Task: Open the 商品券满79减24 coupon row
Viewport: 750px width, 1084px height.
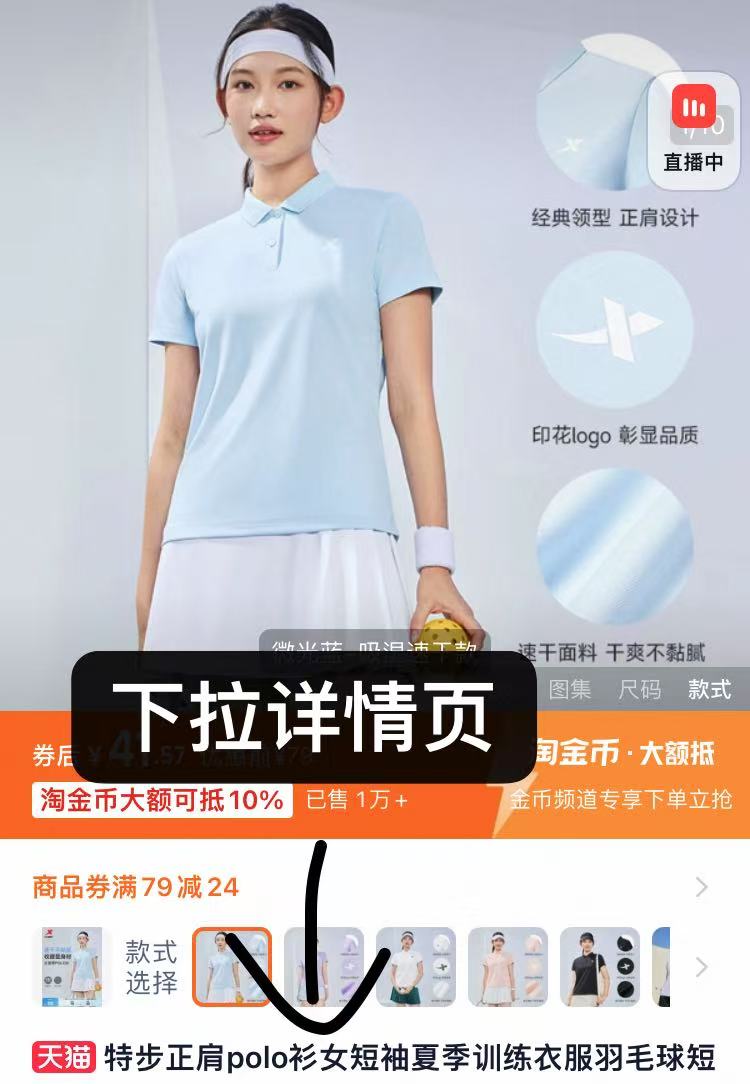Action: [x=370, y=887]
